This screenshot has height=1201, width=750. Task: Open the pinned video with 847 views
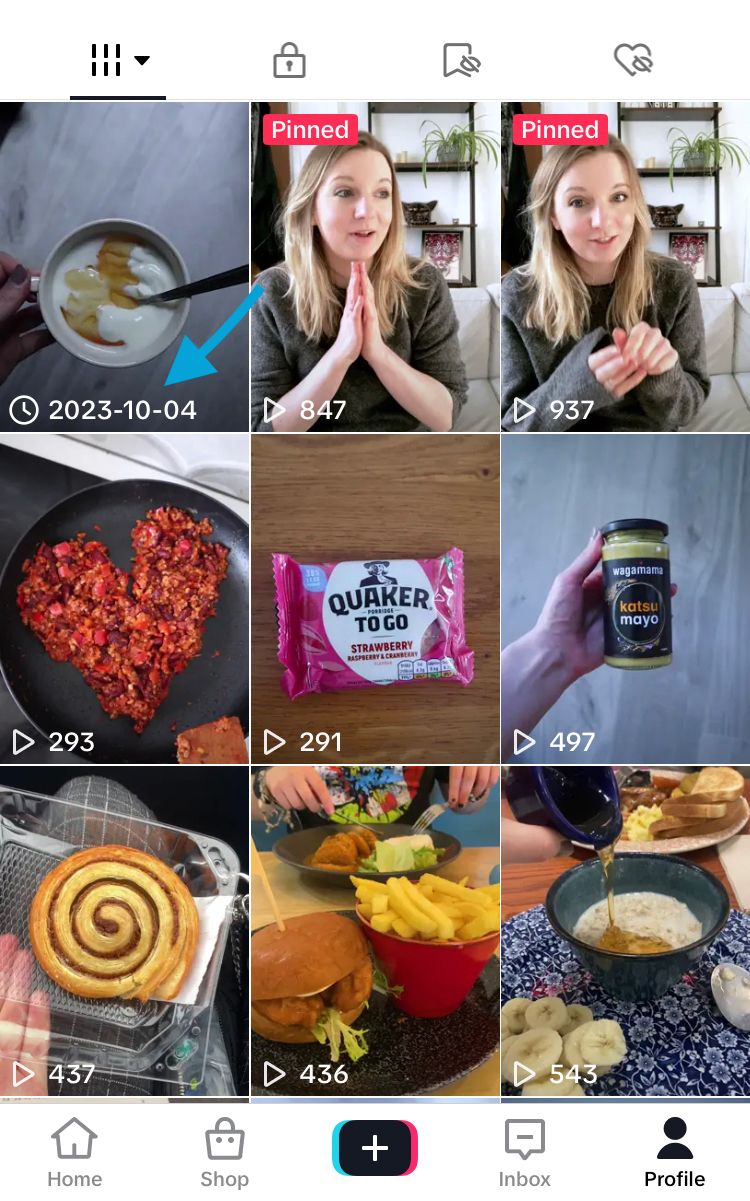pos(375,267)
